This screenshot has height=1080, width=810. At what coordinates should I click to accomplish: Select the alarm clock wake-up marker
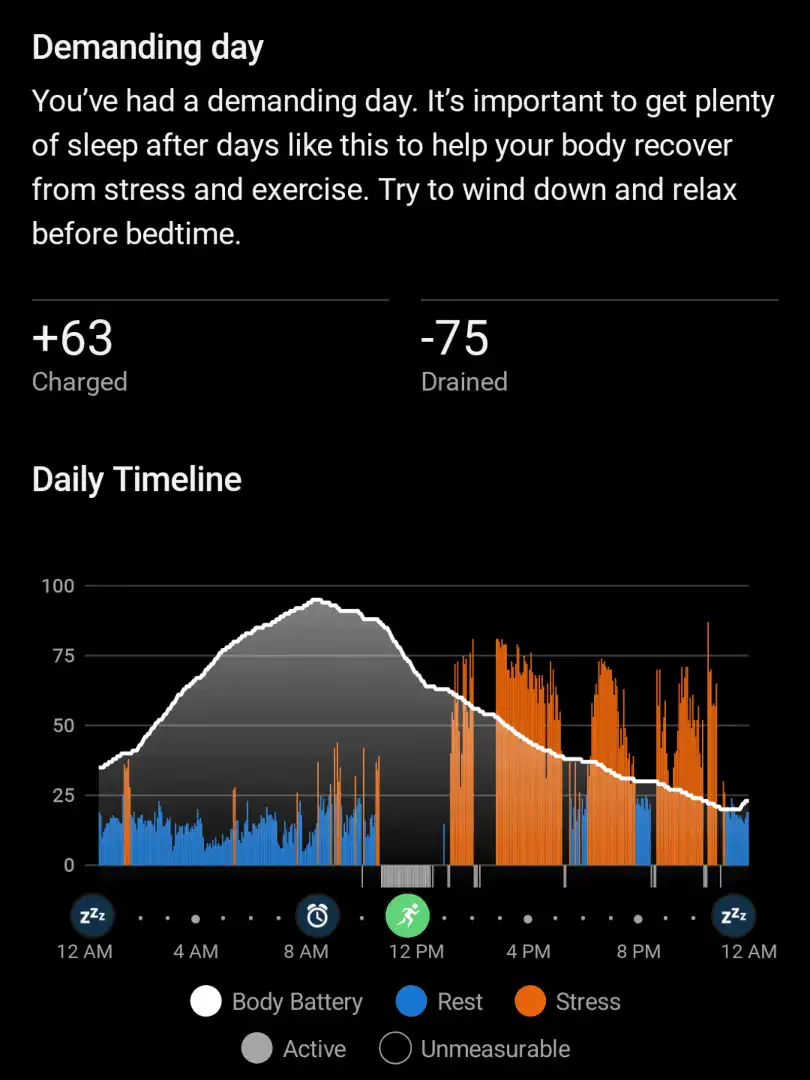(x=317, y=914)
